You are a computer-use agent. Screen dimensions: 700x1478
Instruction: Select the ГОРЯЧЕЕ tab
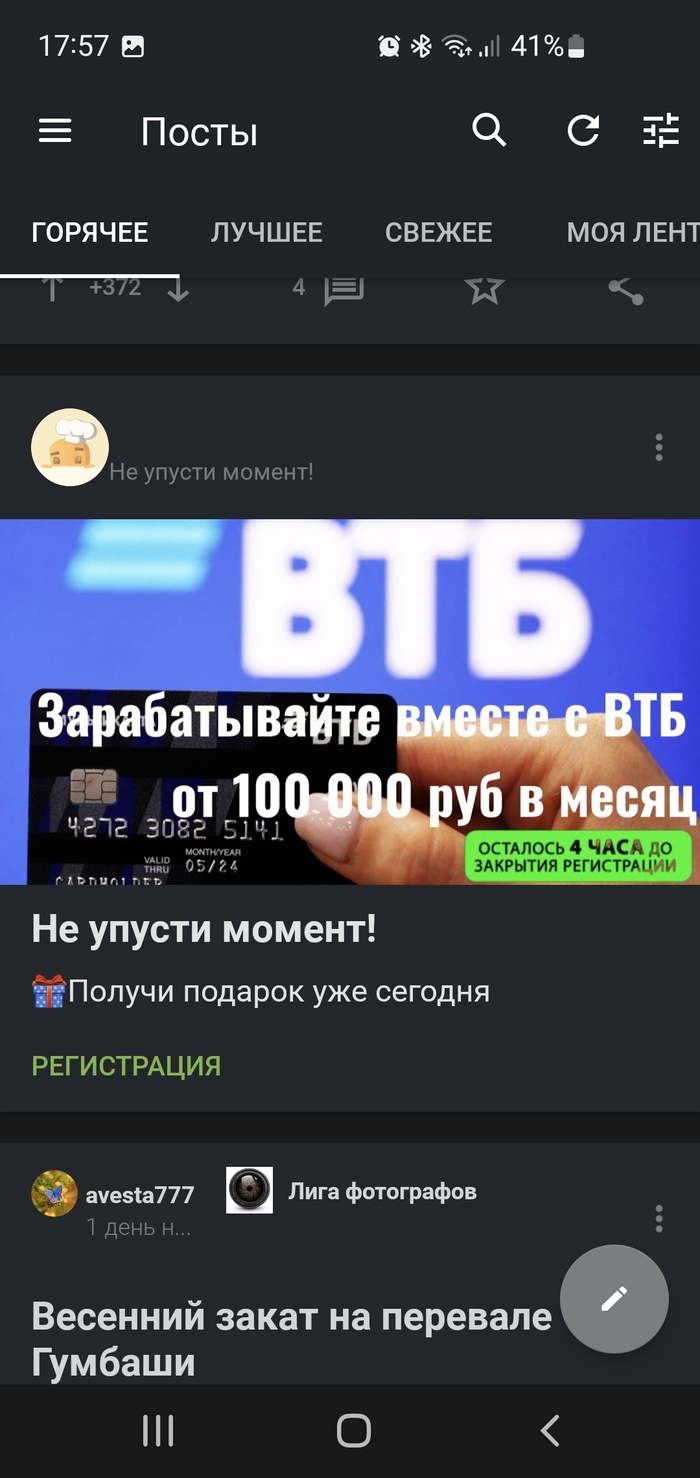pyautogui.click(x=90, y=233)
